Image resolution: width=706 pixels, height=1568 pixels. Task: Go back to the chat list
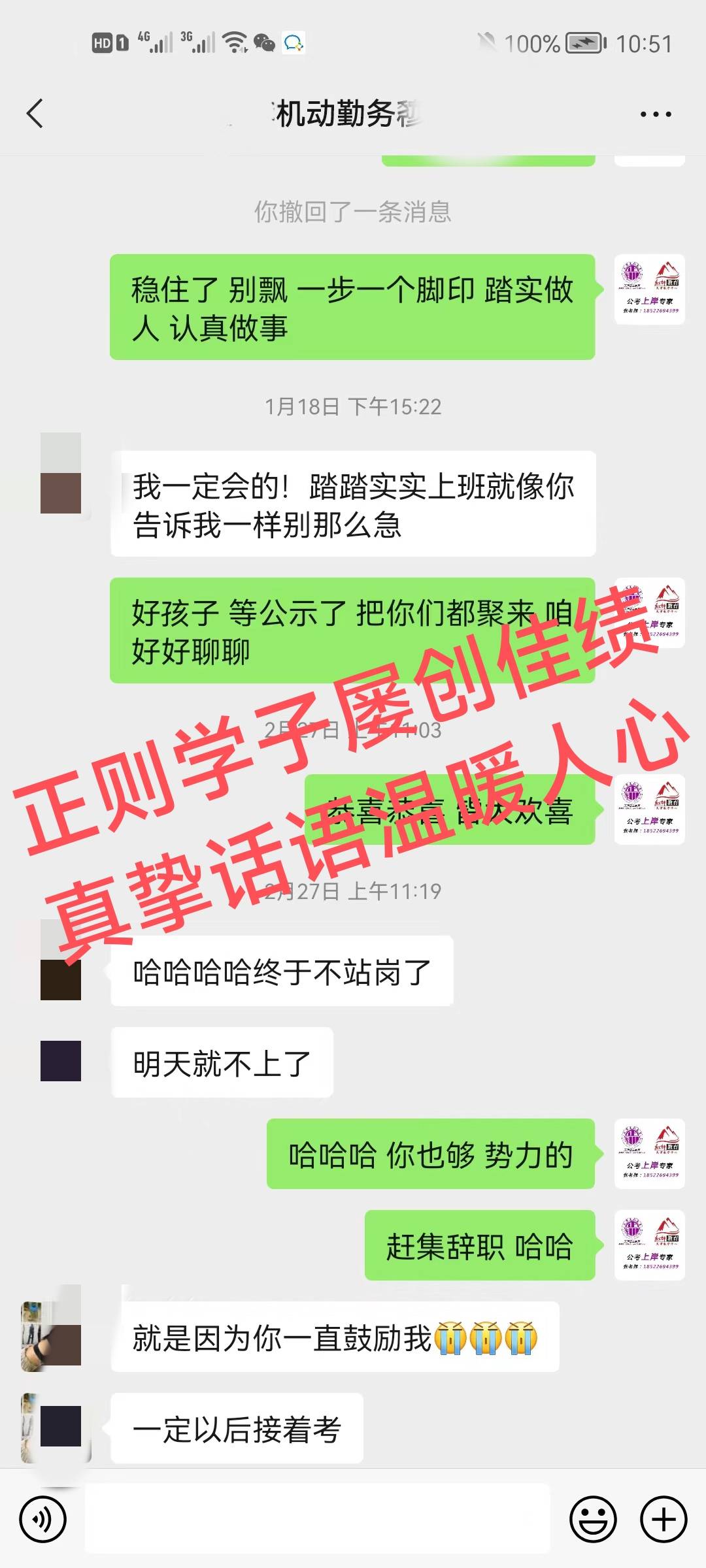[35, 114]
